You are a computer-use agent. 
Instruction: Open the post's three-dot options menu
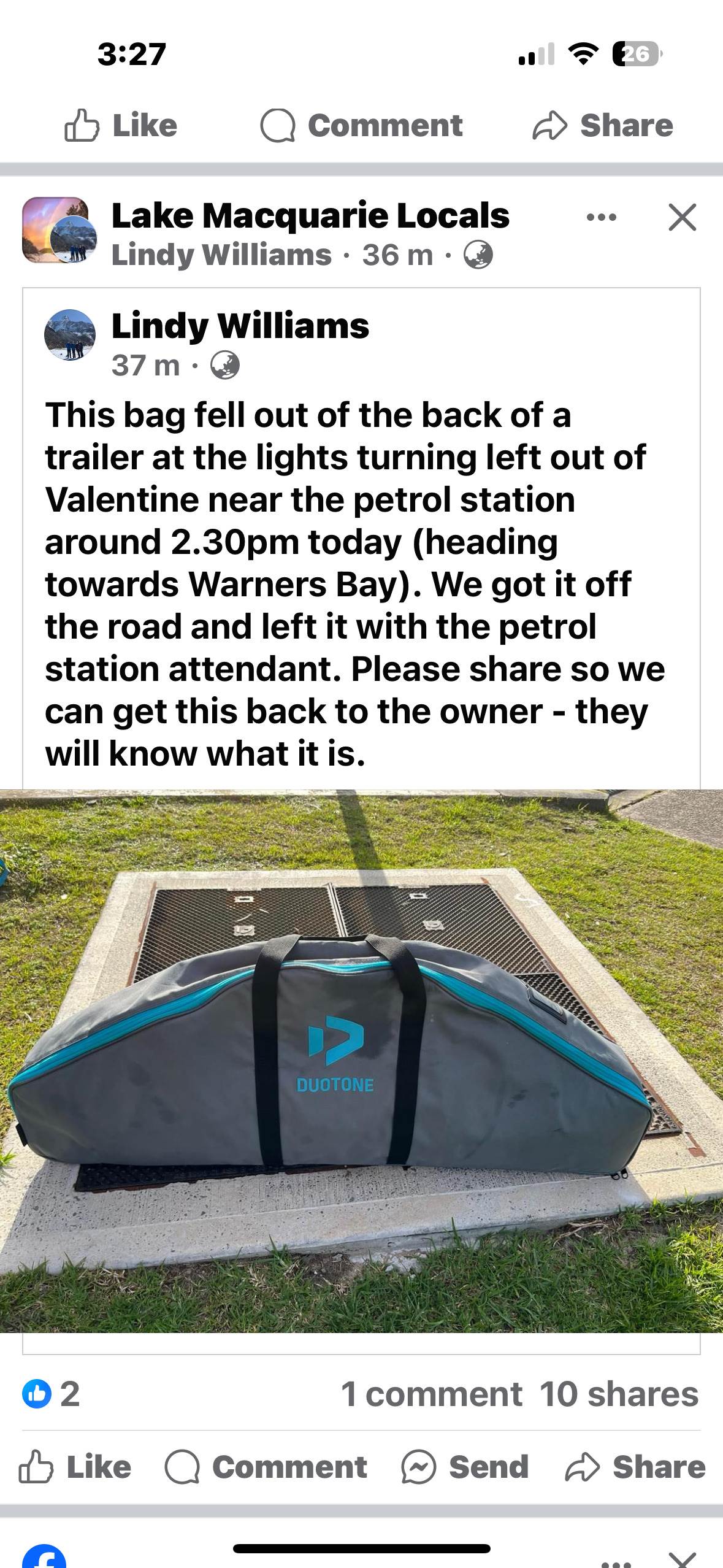click(x=601, y=217)
